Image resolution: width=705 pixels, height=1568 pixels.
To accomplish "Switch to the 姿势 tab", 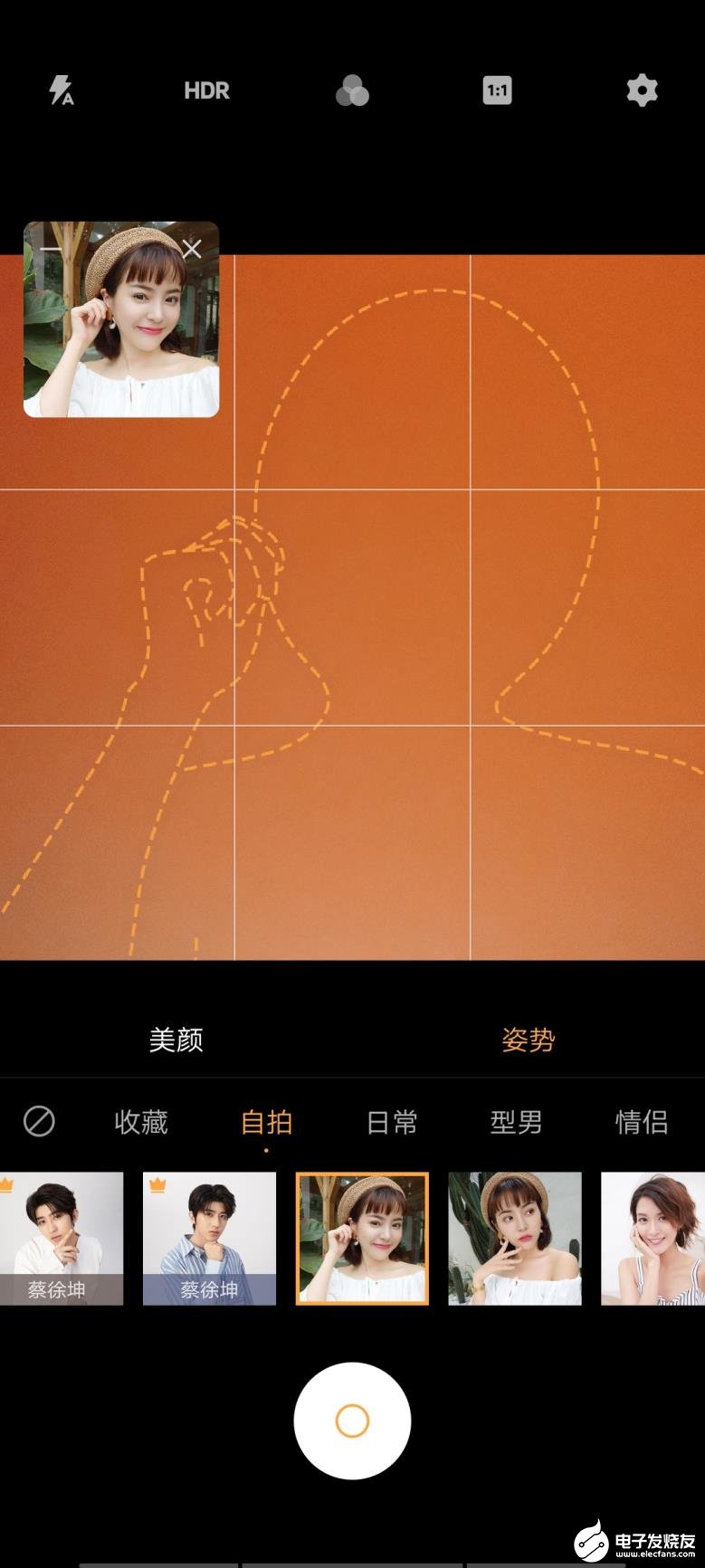I will [x=529, y=1040].
